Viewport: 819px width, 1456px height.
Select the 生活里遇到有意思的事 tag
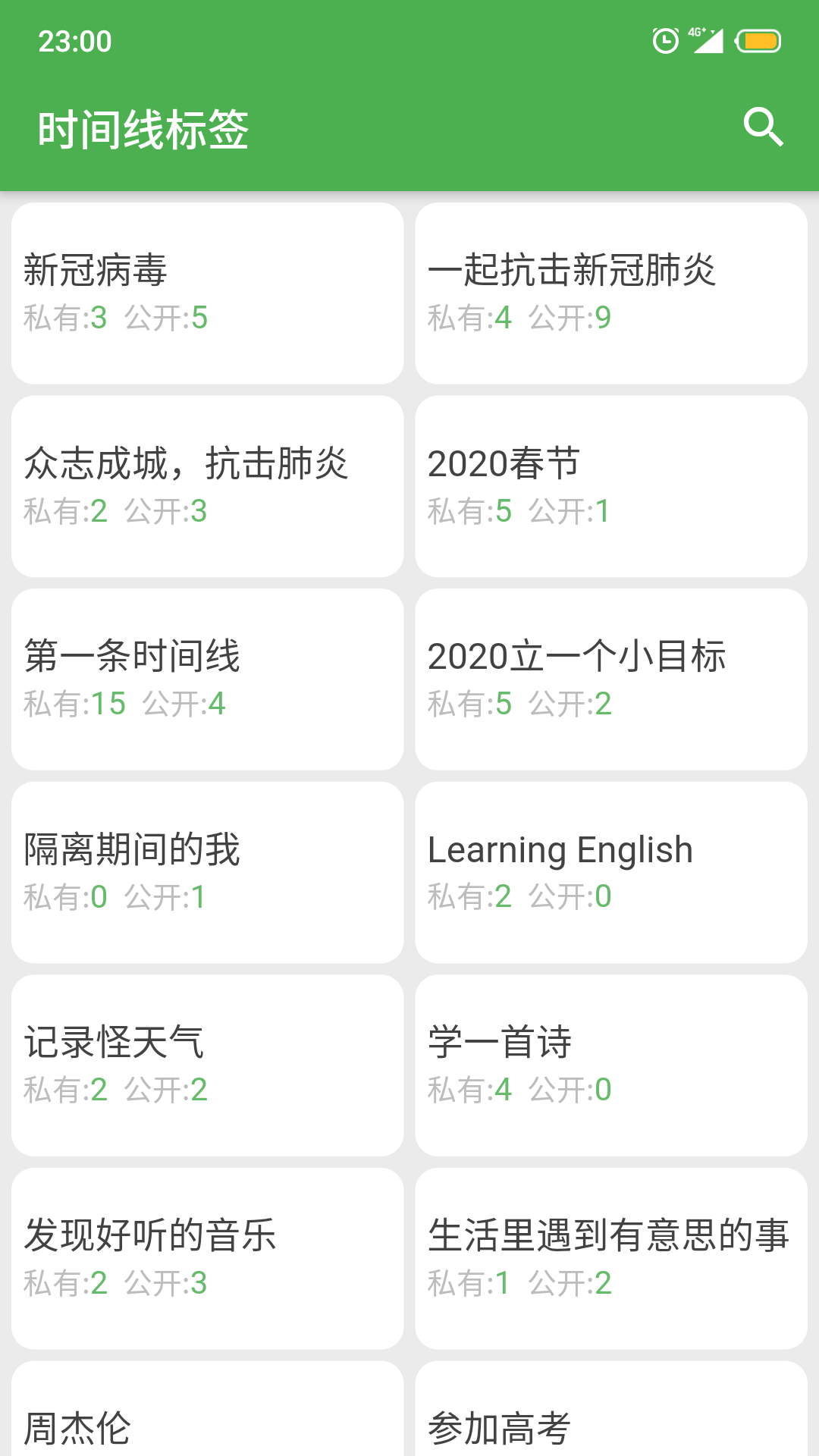point(611,1256)
